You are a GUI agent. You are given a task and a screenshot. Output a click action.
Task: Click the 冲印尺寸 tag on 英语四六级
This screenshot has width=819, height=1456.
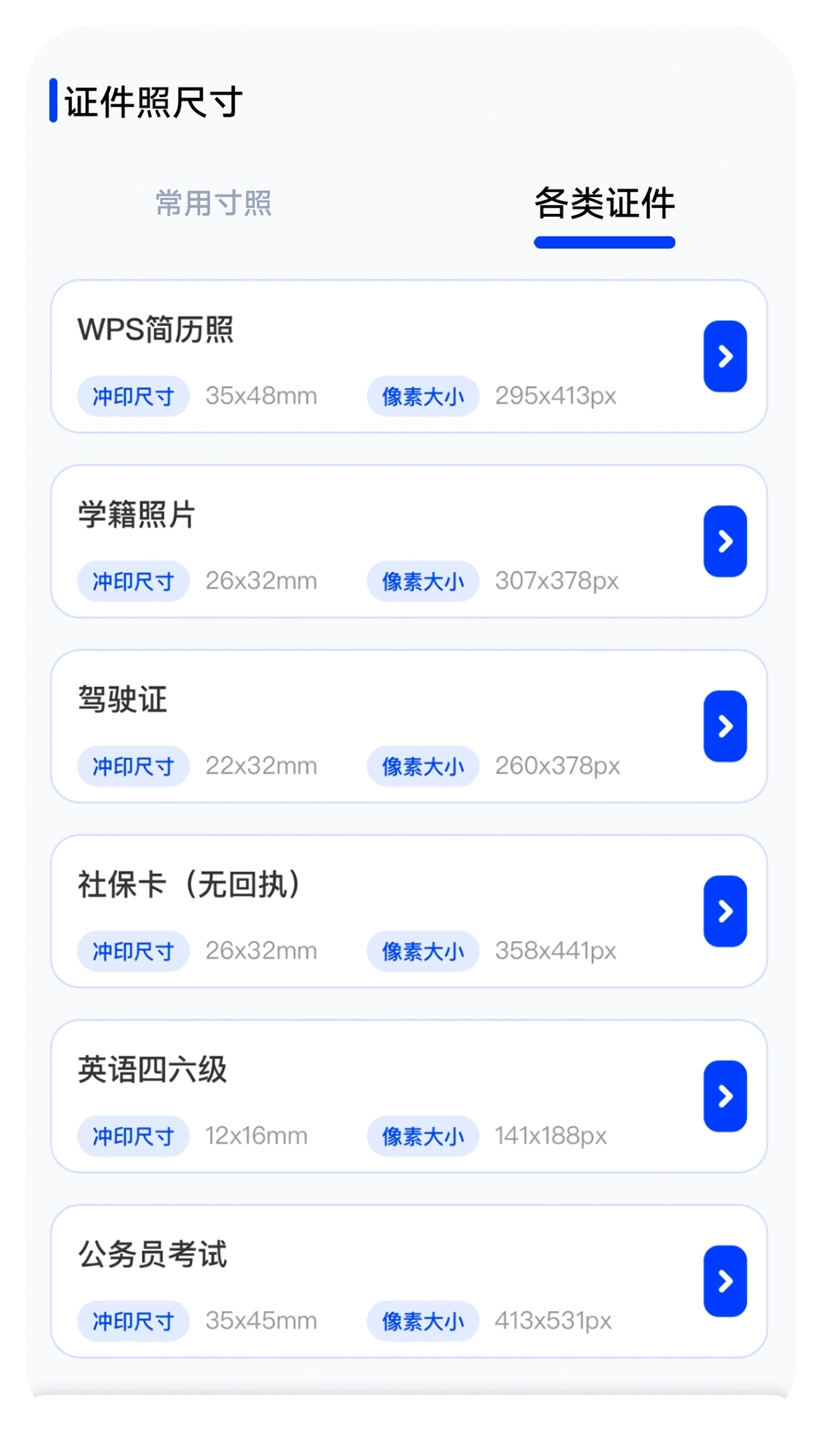coord(133,1136)
